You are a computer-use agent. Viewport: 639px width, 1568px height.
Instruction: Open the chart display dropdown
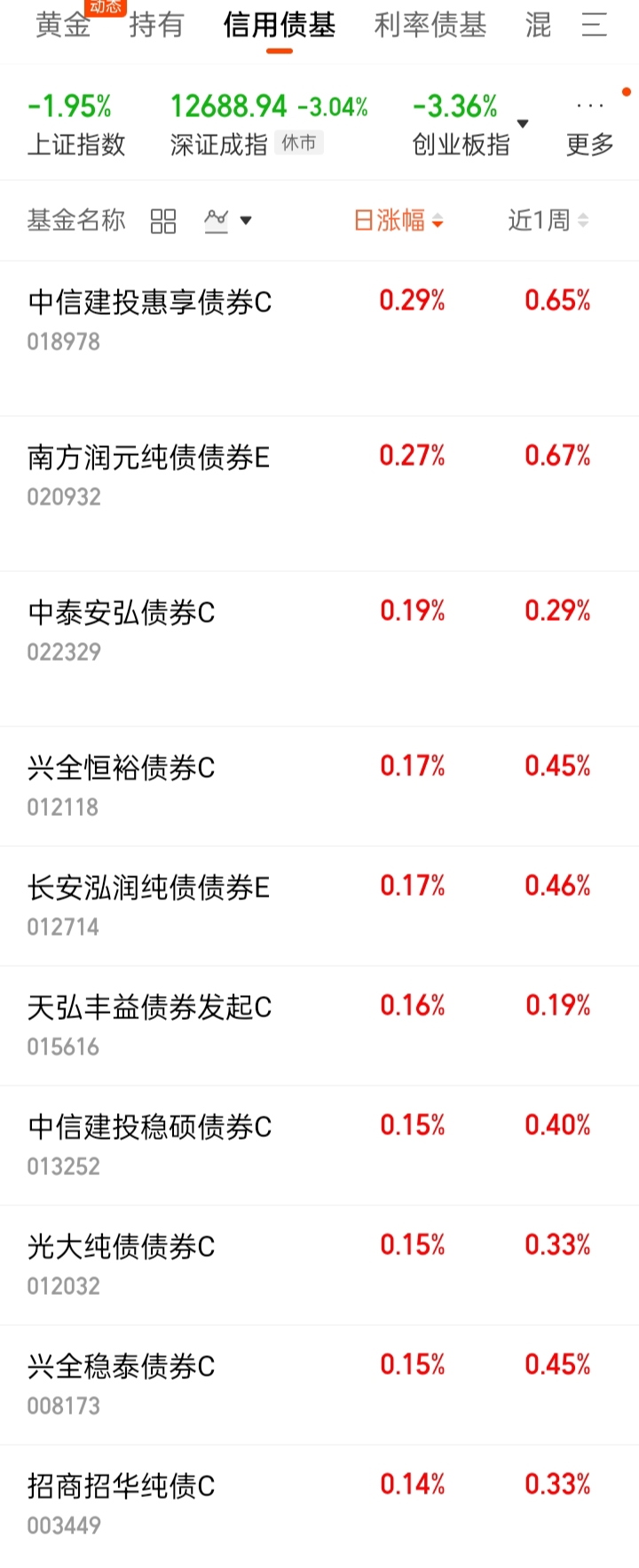[x=228, y=221]
